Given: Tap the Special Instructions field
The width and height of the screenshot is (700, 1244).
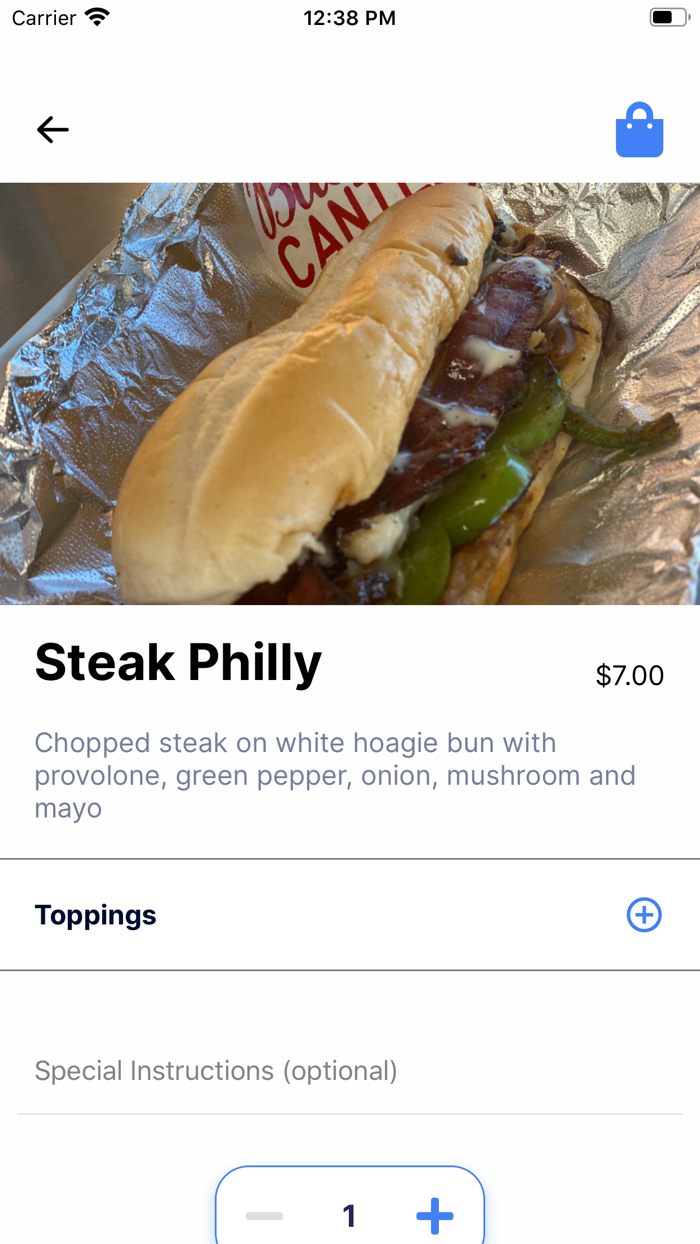Looking at the screenshot, I should pos(350,1071).
